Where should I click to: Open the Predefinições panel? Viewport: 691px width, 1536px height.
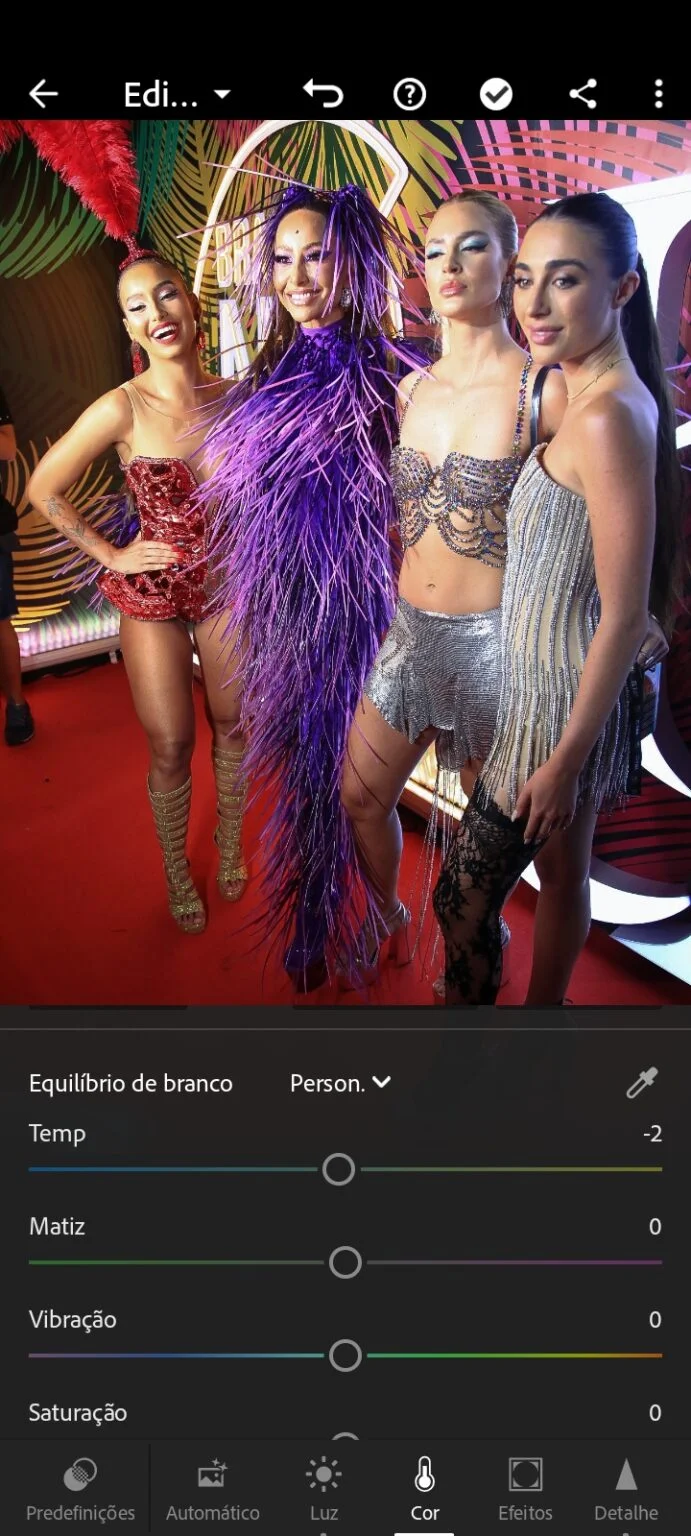click(80, 1490)
